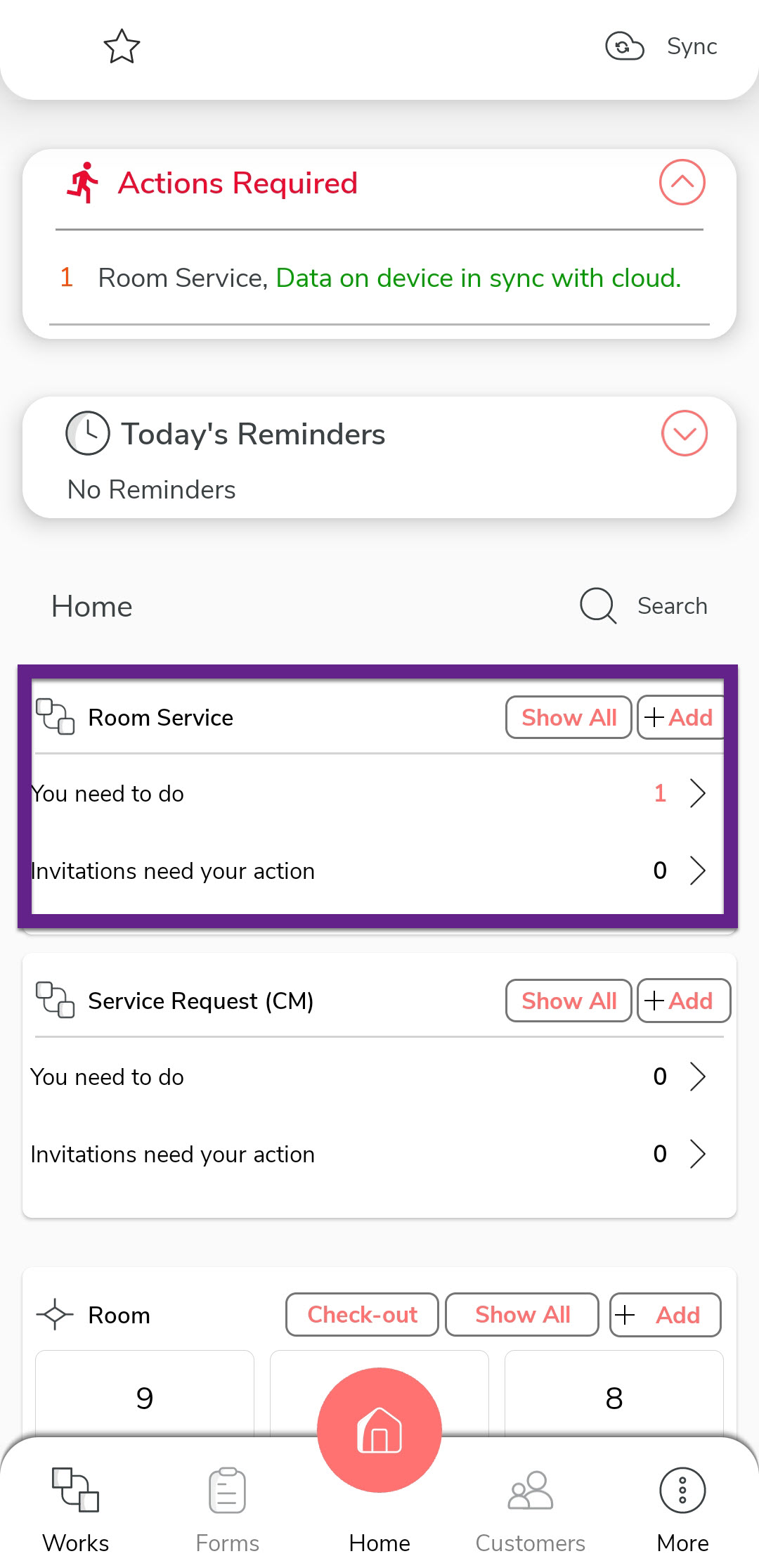Add a new Room Service entry

[x=680, y=717]
